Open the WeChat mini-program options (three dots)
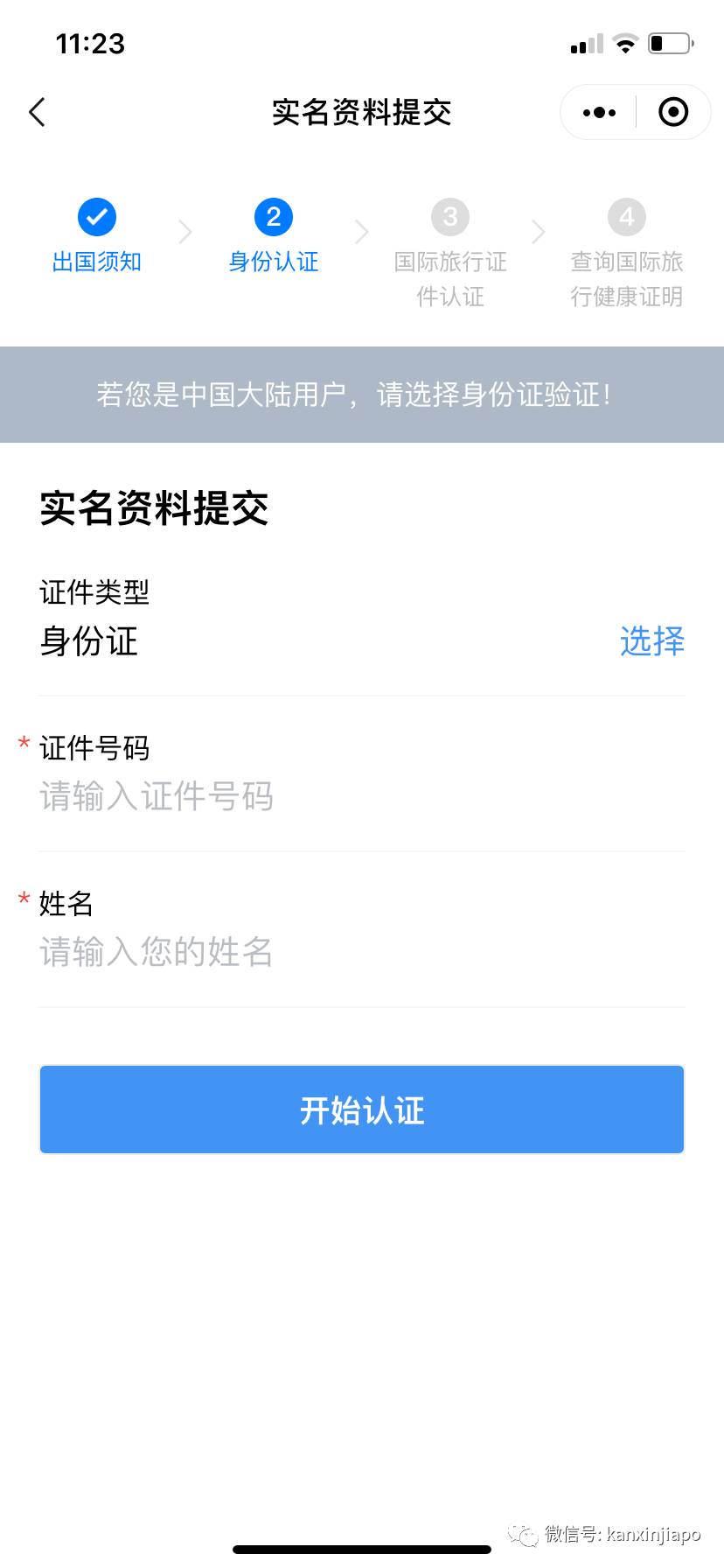The width and height of the screenshot is (724, 1568). pos(598,112)
